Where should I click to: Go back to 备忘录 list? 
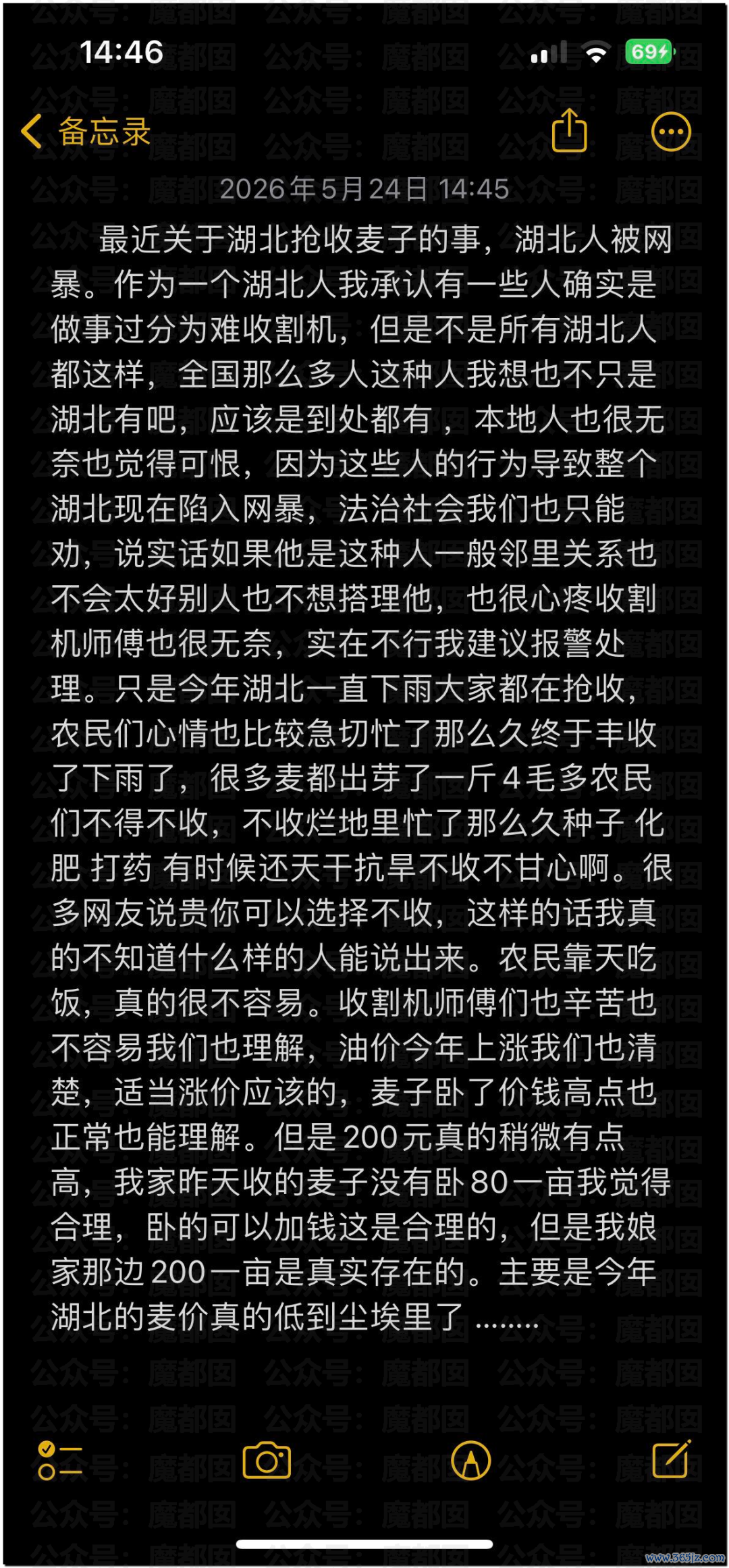[86, 131]
